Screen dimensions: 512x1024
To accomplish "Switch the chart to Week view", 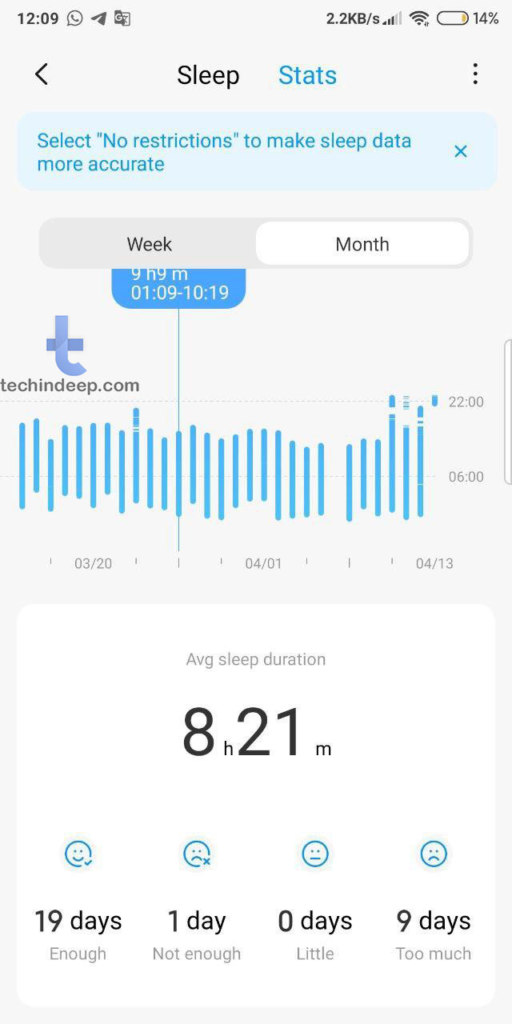I will pyautogui.click(x=149, y=244).
